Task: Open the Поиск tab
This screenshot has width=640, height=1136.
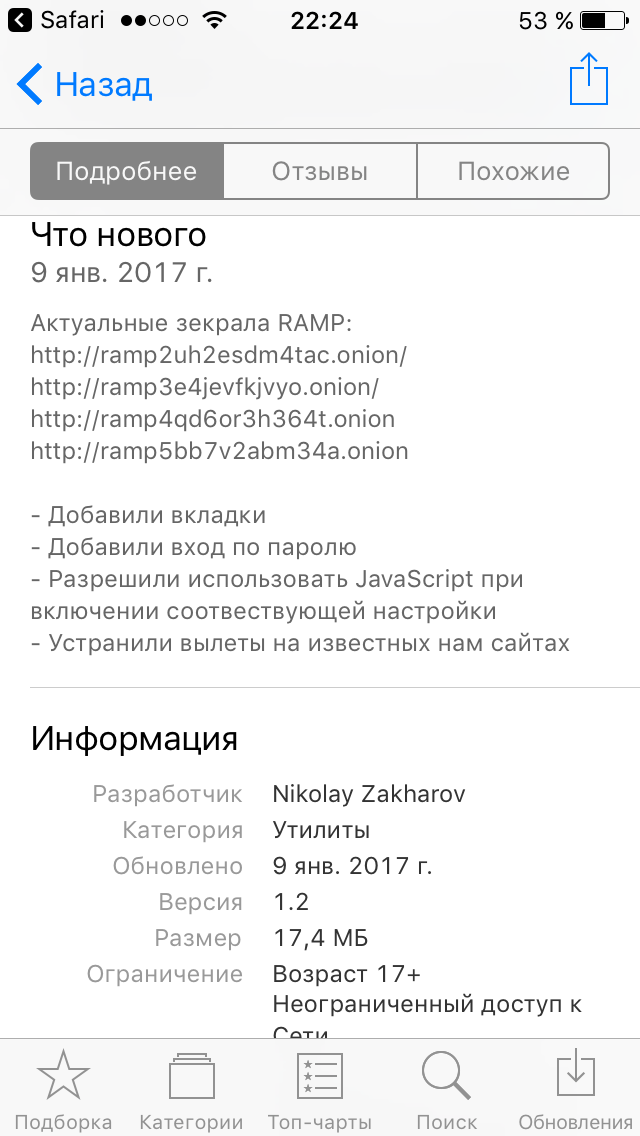Action: (447, 1089)
